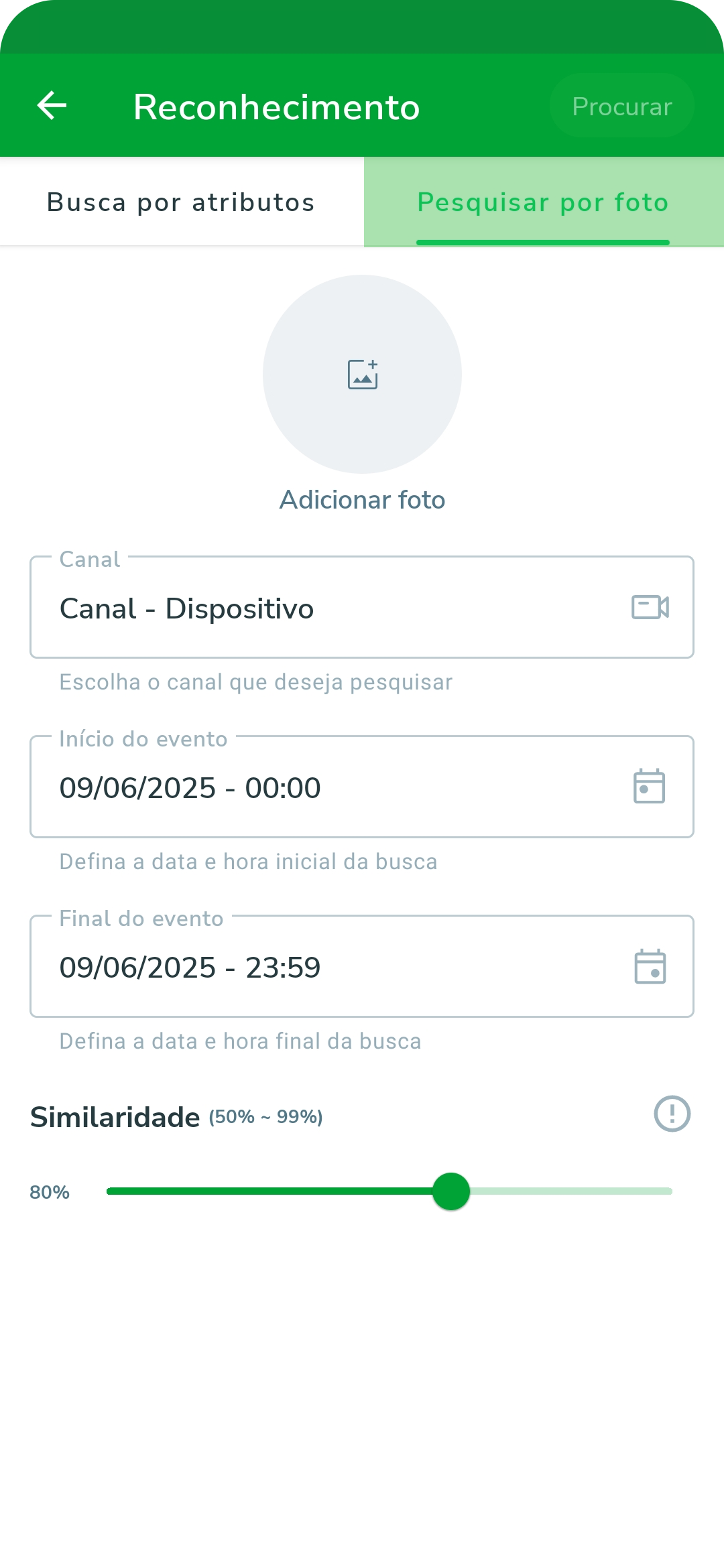
Task: Open the Início do evento date picker
Action: click(362, 787)
